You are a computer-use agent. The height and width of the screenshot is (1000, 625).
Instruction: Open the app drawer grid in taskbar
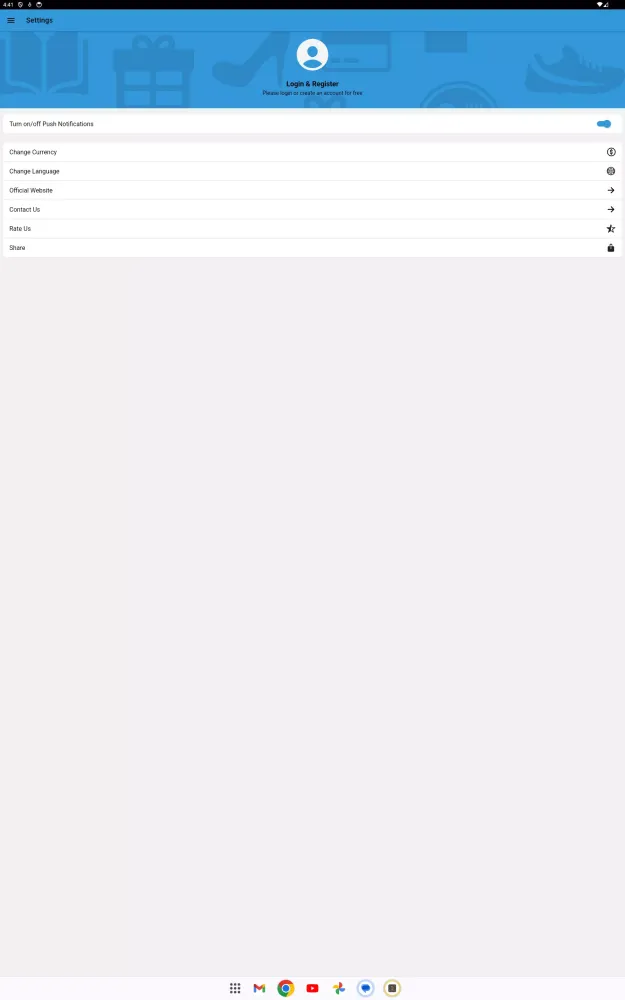pos(235,988)
